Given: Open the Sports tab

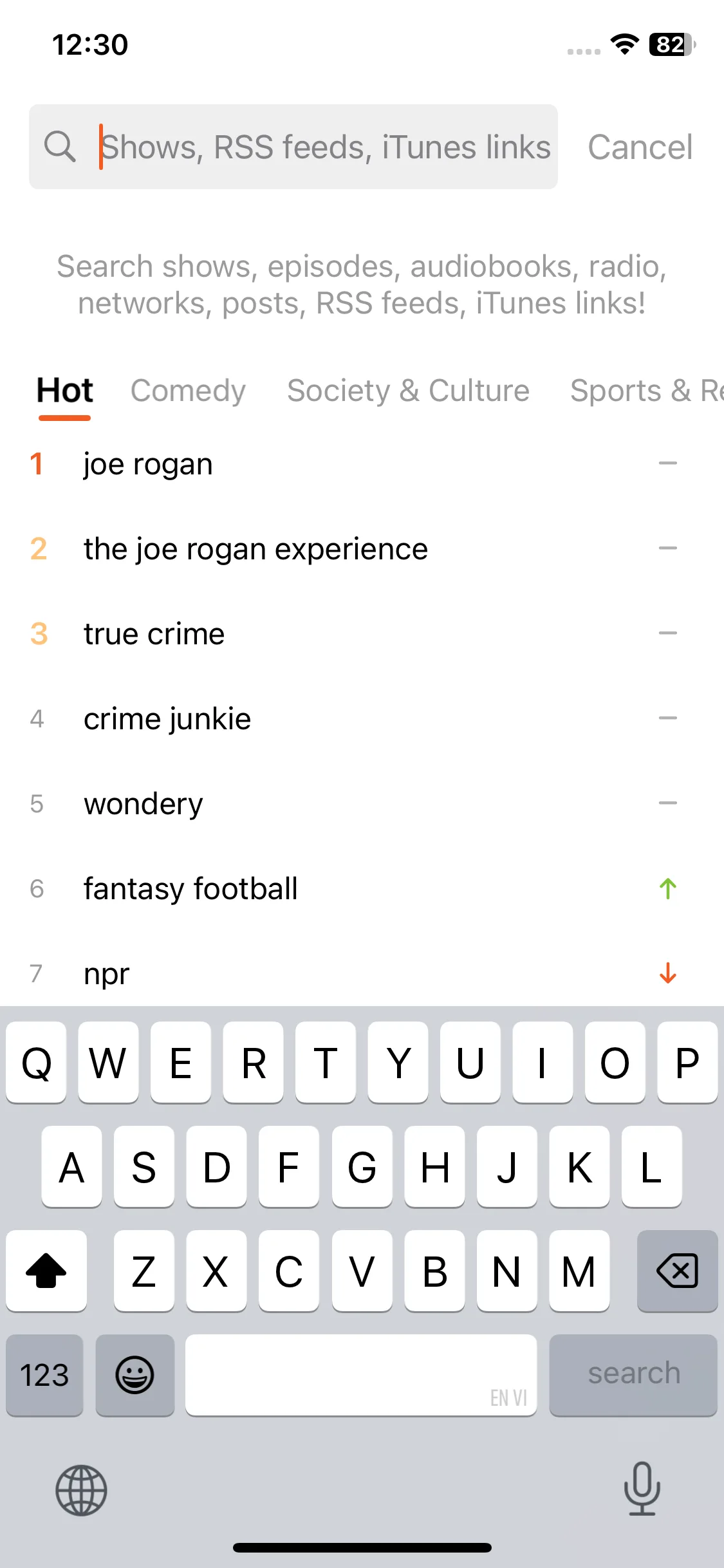Looking at the screenshot, I should click(x=646, y=391).
